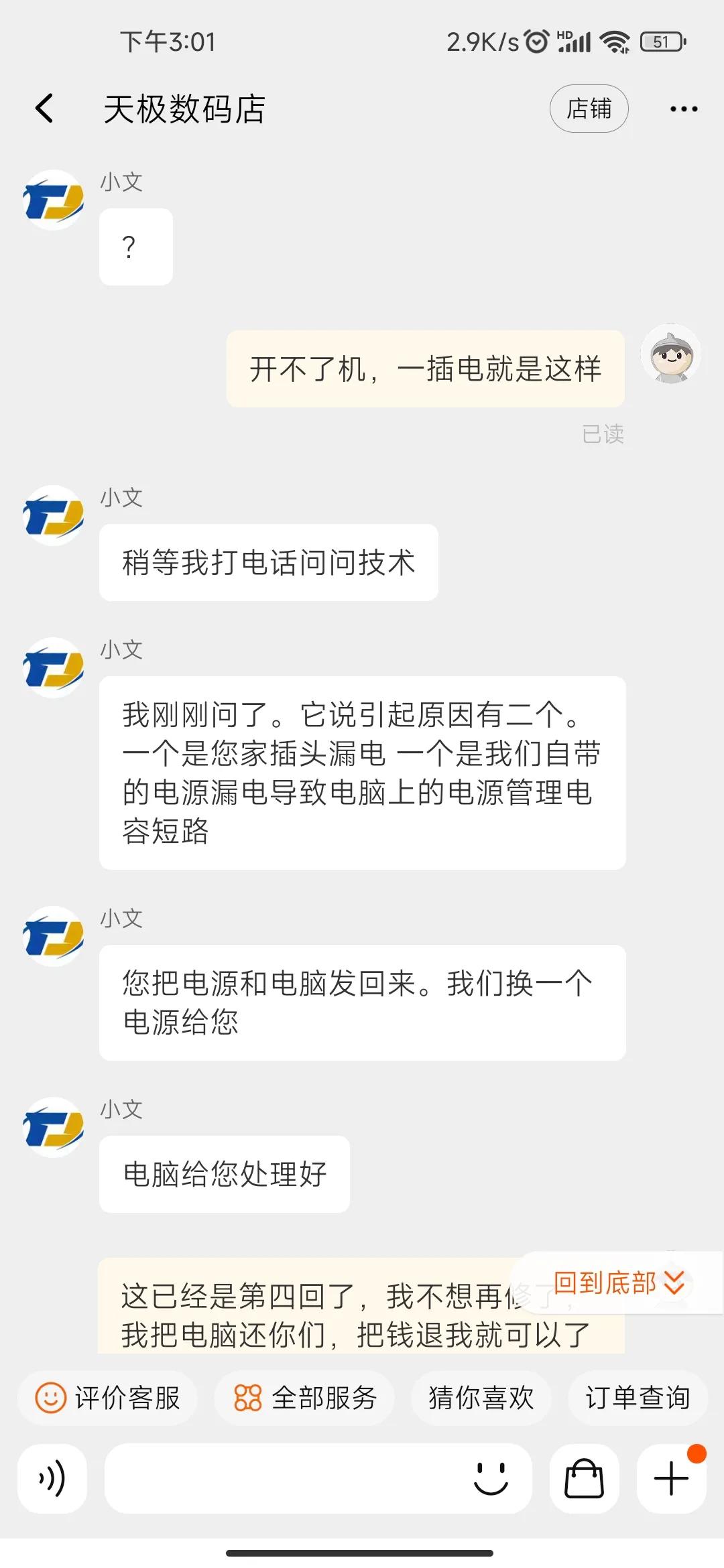
Task: Tap the back arrow to exit chat
Action: [x=44, y=108]
